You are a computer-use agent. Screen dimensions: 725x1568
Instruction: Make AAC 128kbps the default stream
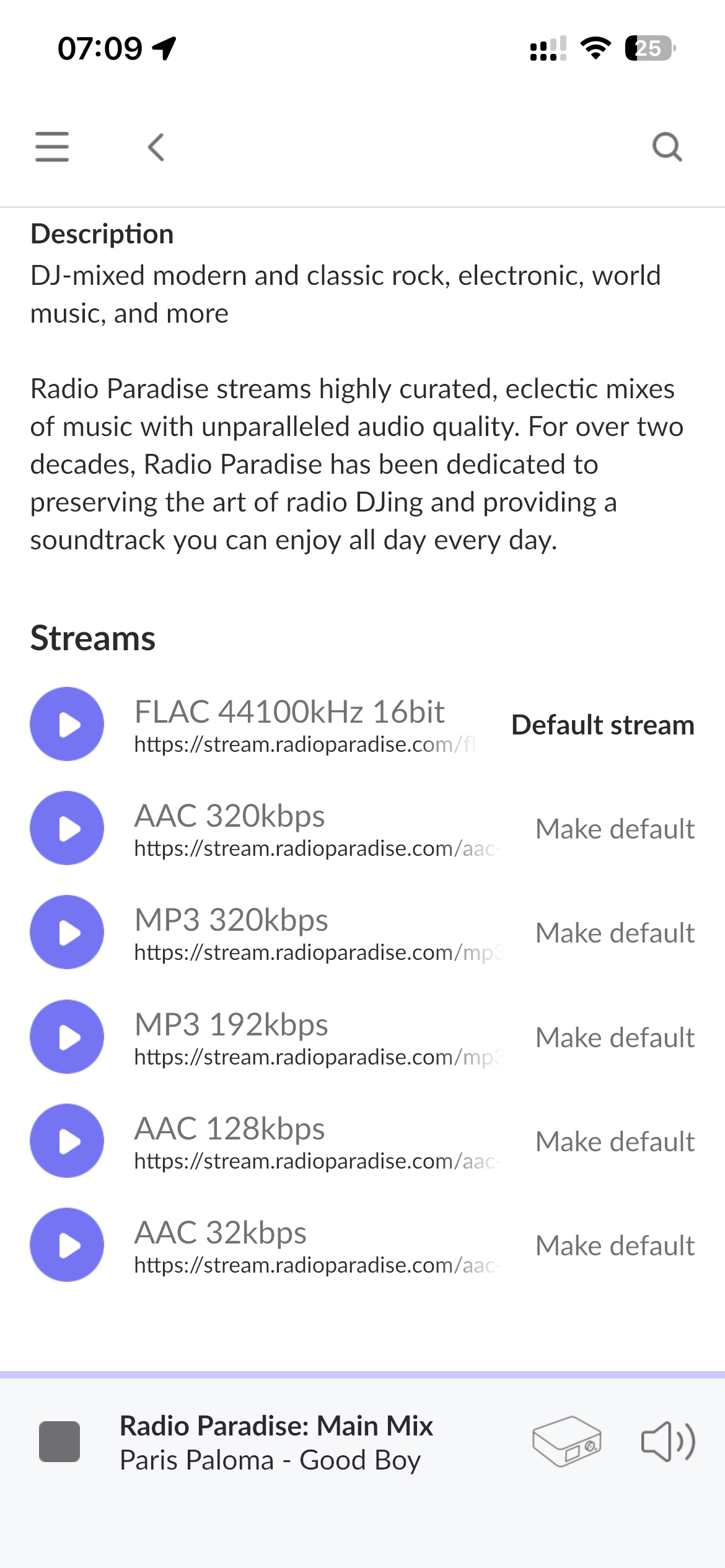point(615,1141)
